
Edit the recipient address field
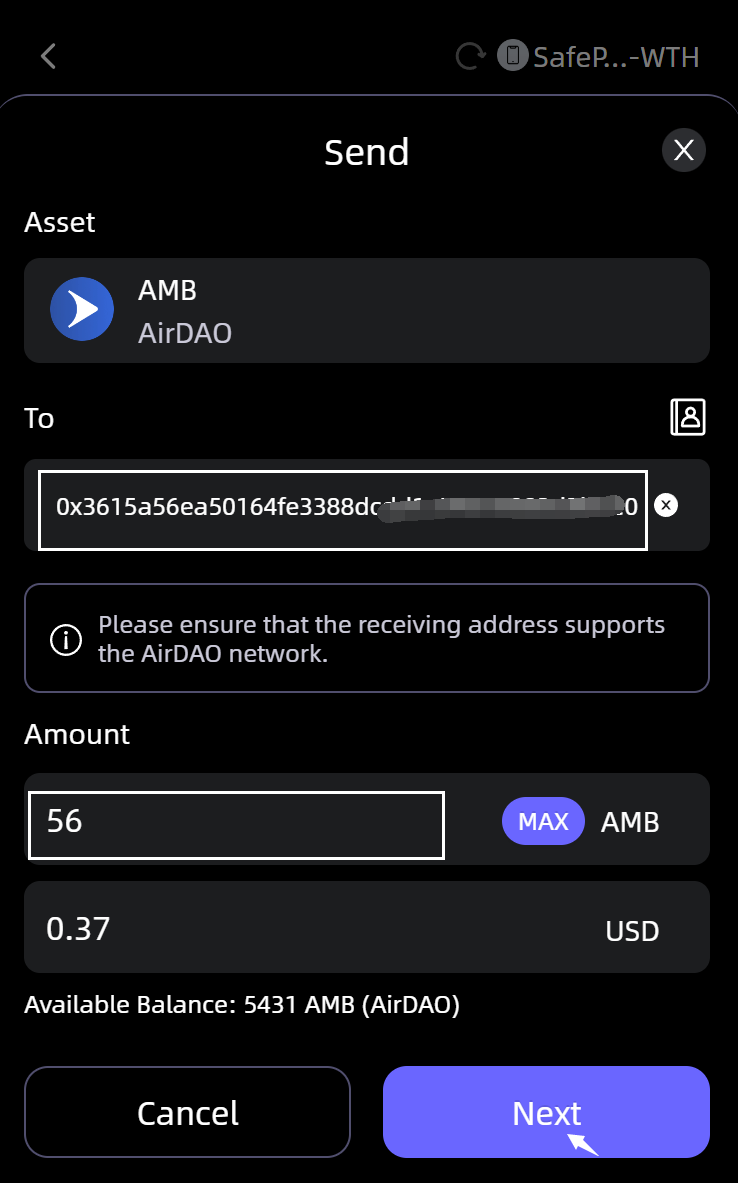(x=342, y=510)
